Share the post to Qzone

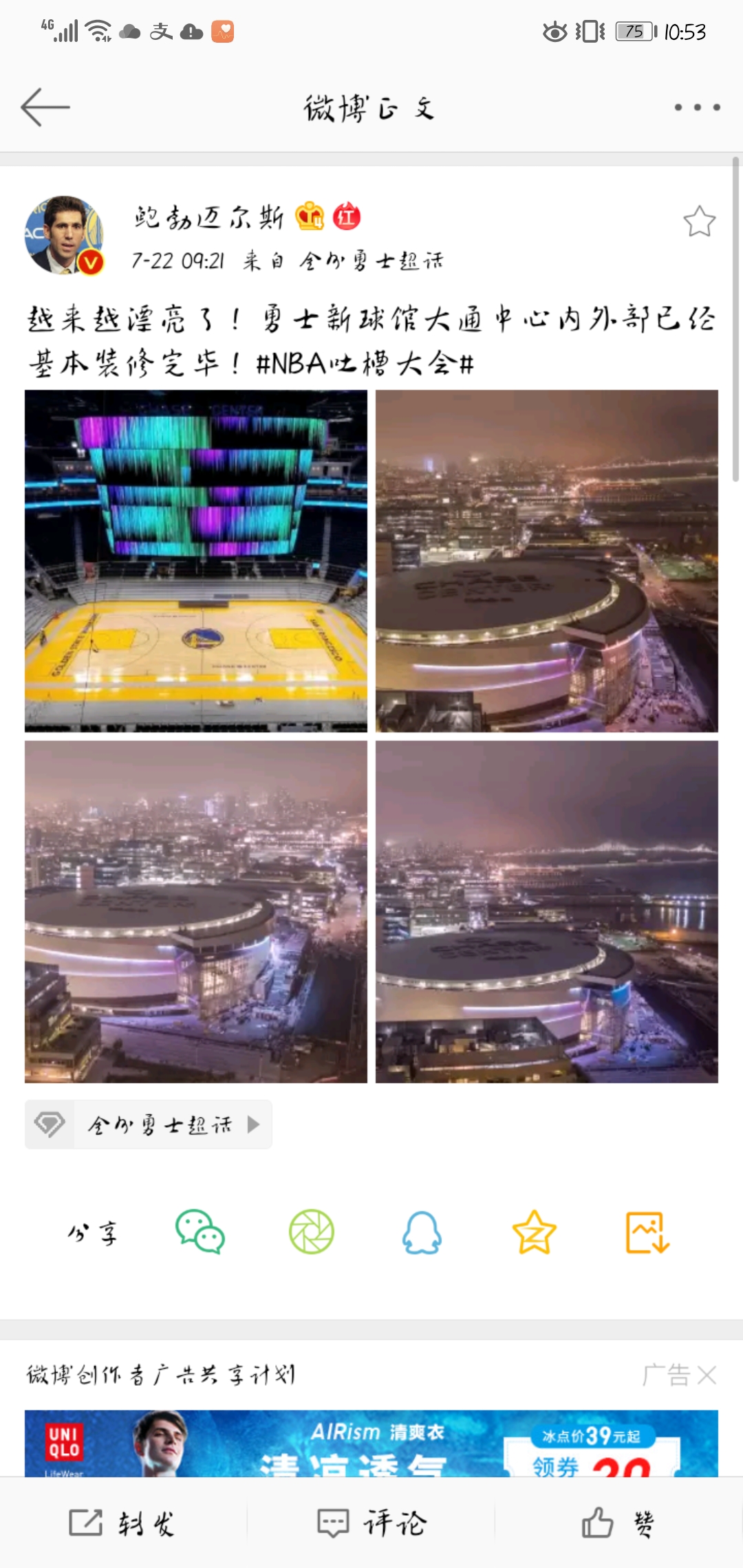pos(534,1232)
